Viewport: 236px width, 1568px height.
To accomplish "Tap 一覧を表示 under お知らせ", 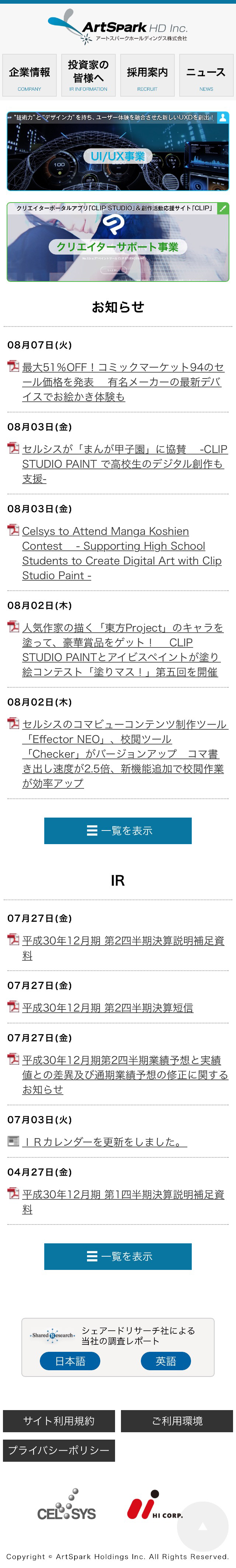I will (118, 830).
